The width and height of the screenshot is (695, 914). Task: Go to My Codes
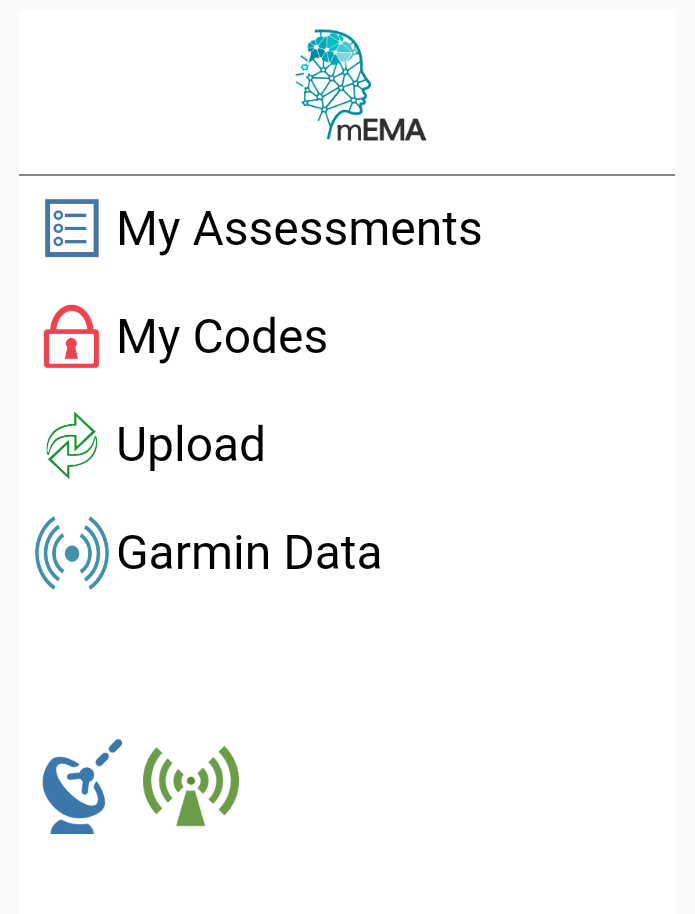[x=221, y=337]
